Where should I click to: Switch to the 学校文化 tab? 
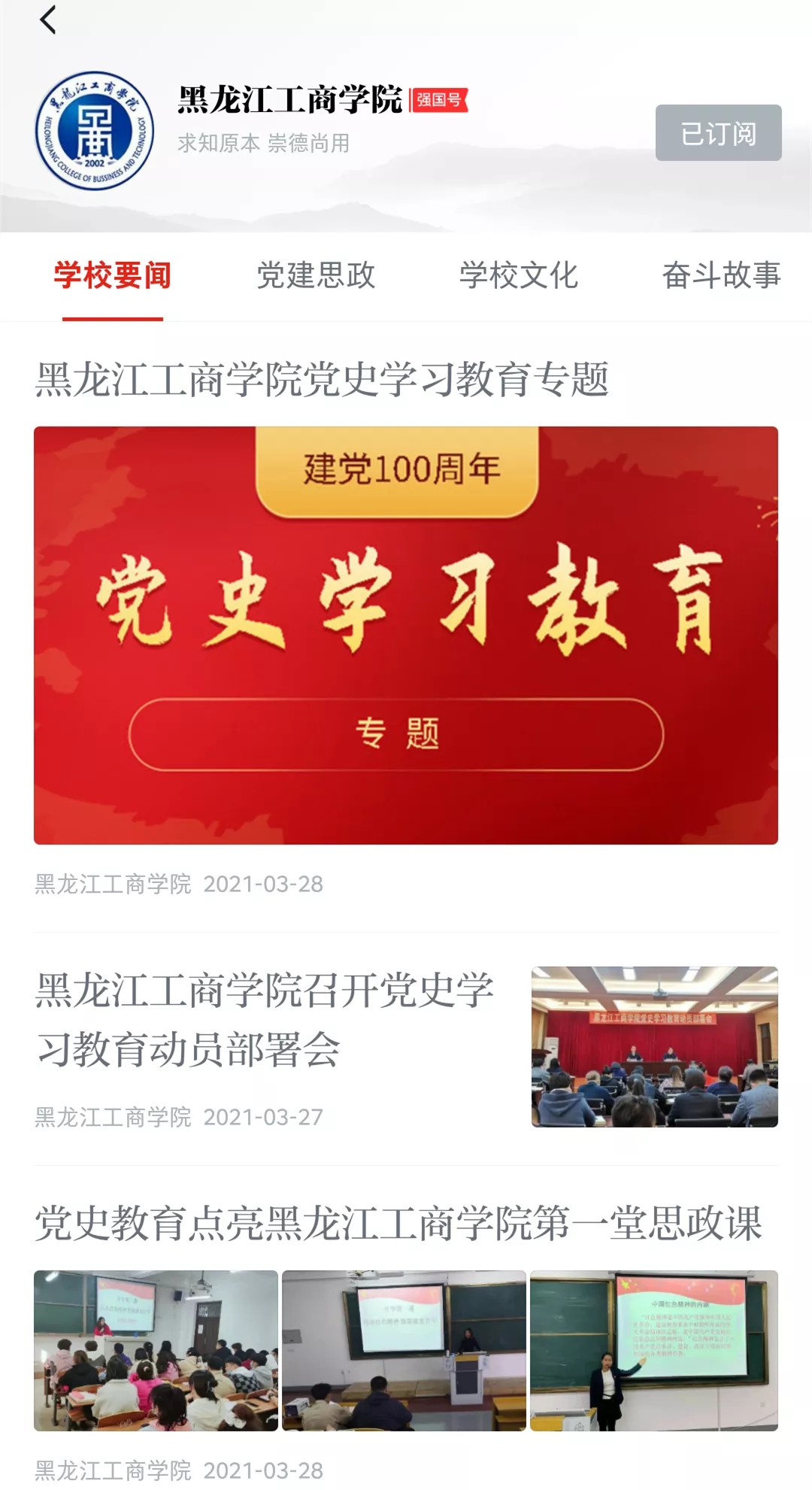(519, 275)
